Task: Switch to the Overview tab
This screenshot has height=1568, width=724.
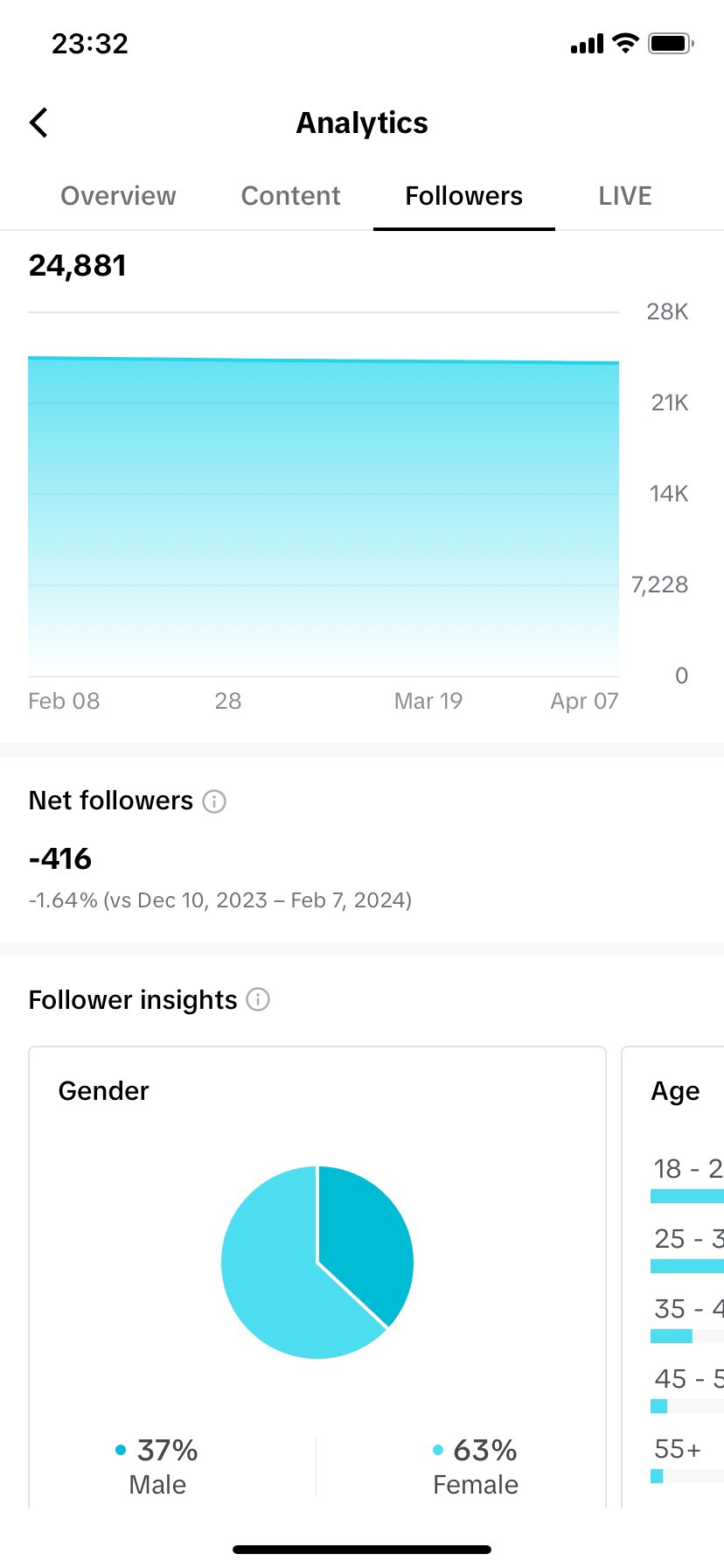Action: [118, 196]
